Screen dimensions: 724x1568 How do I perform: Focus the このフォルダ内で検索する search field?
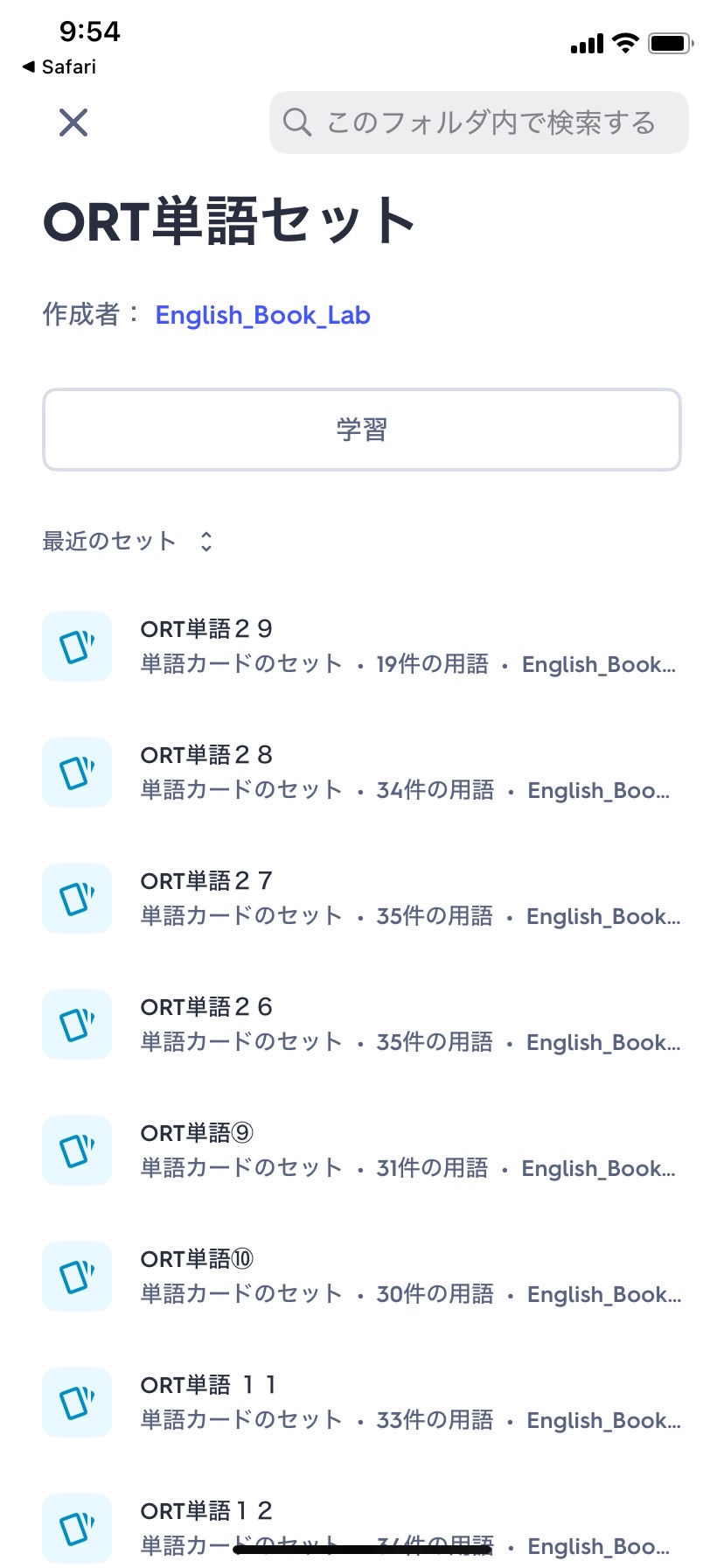478,122
